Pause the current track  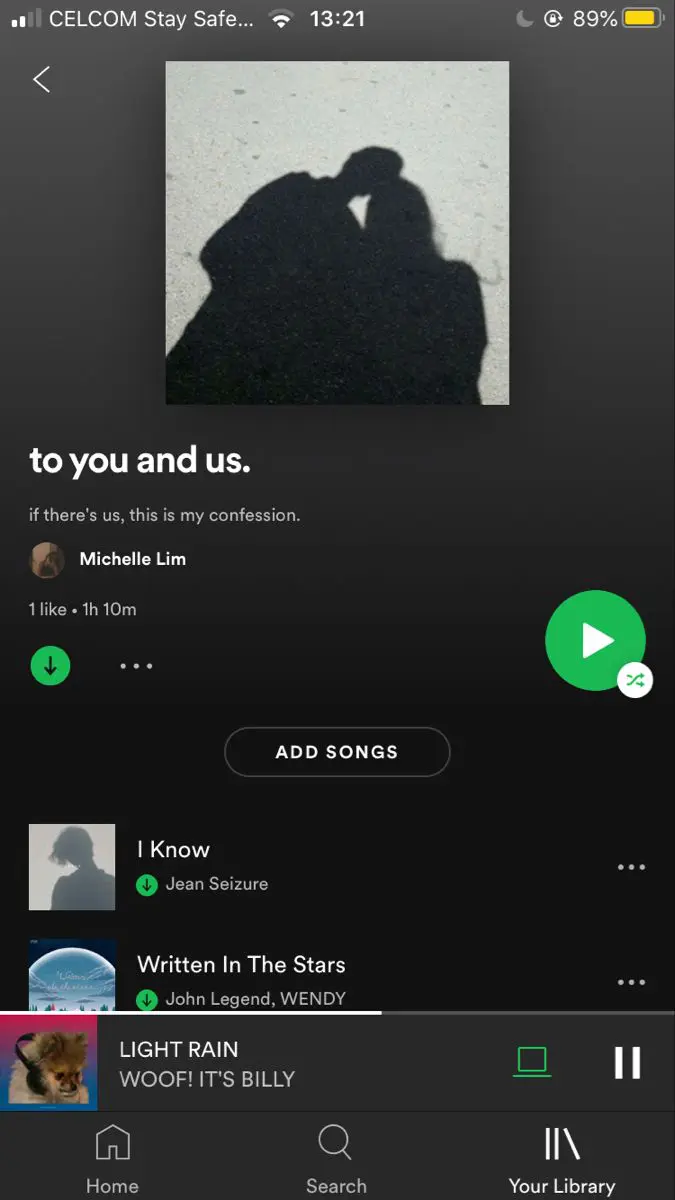[627, 1062]
